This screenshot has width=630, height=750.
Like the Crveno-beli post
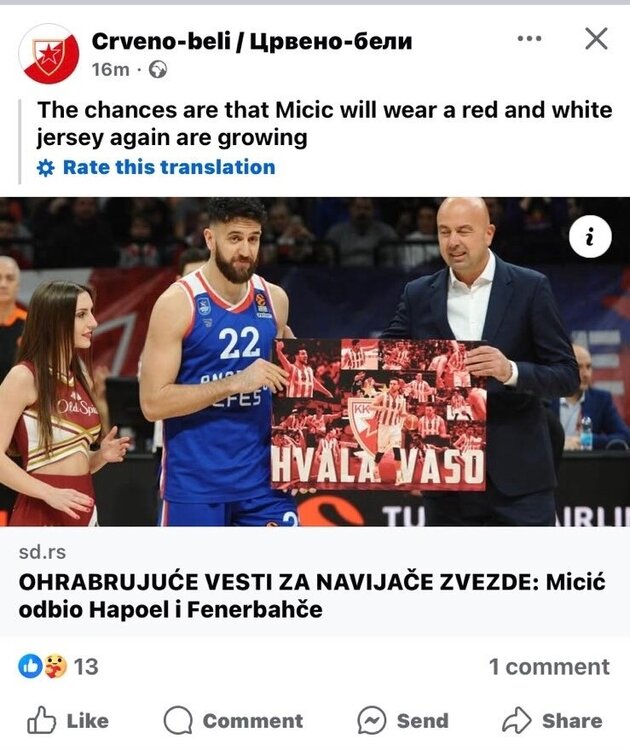coord(68,720)
